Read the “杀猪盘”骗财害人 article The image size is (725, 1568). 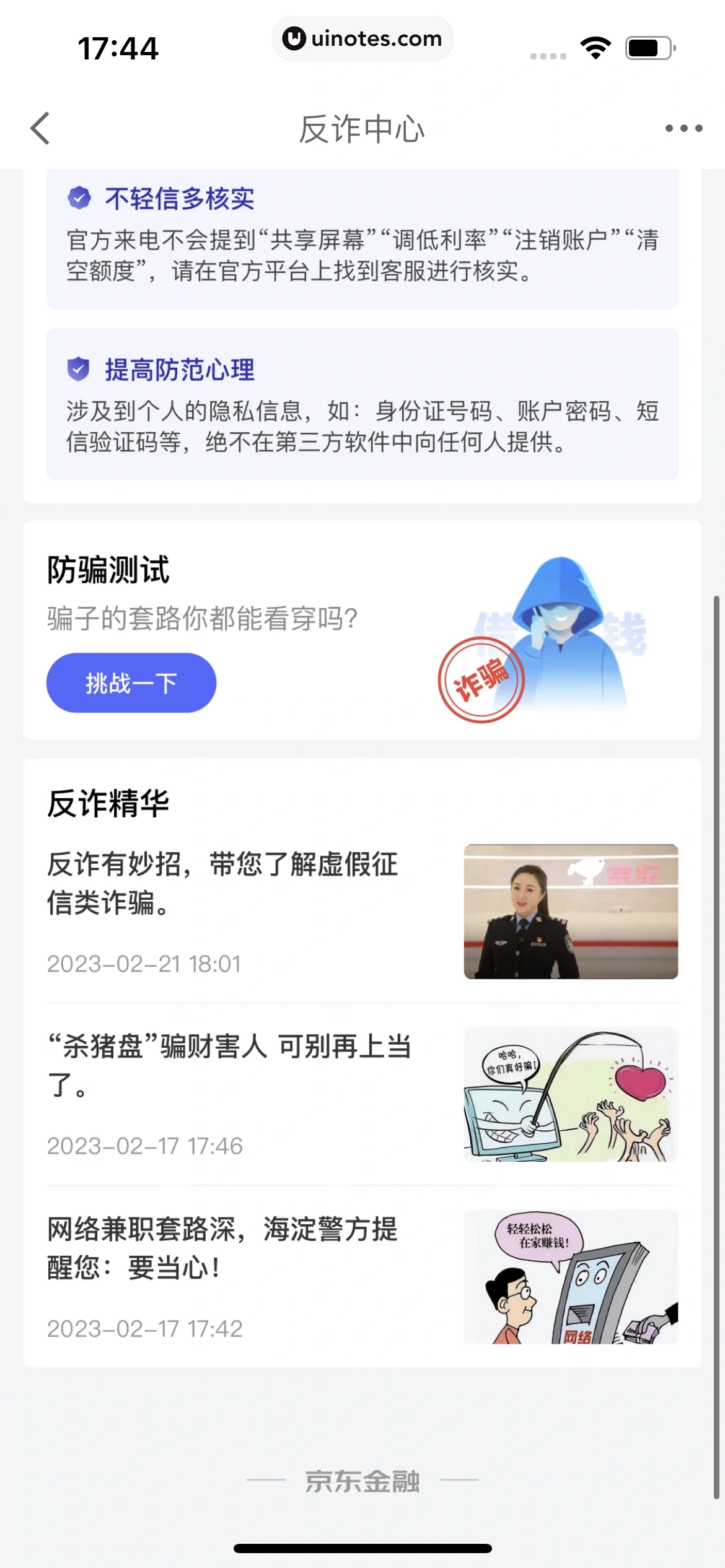click(229, 1065)
